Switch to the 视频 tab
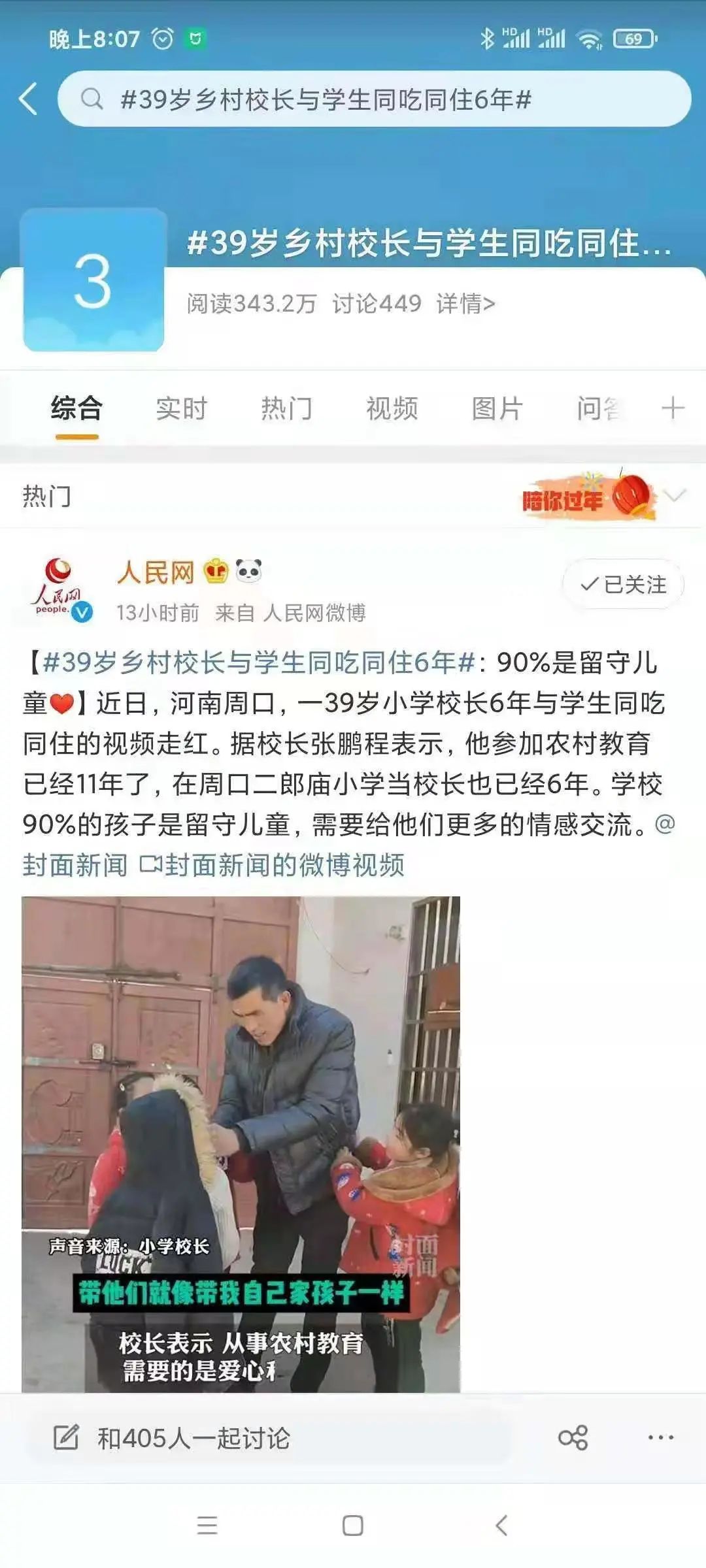706x1568 pixels. click(392, 408)
